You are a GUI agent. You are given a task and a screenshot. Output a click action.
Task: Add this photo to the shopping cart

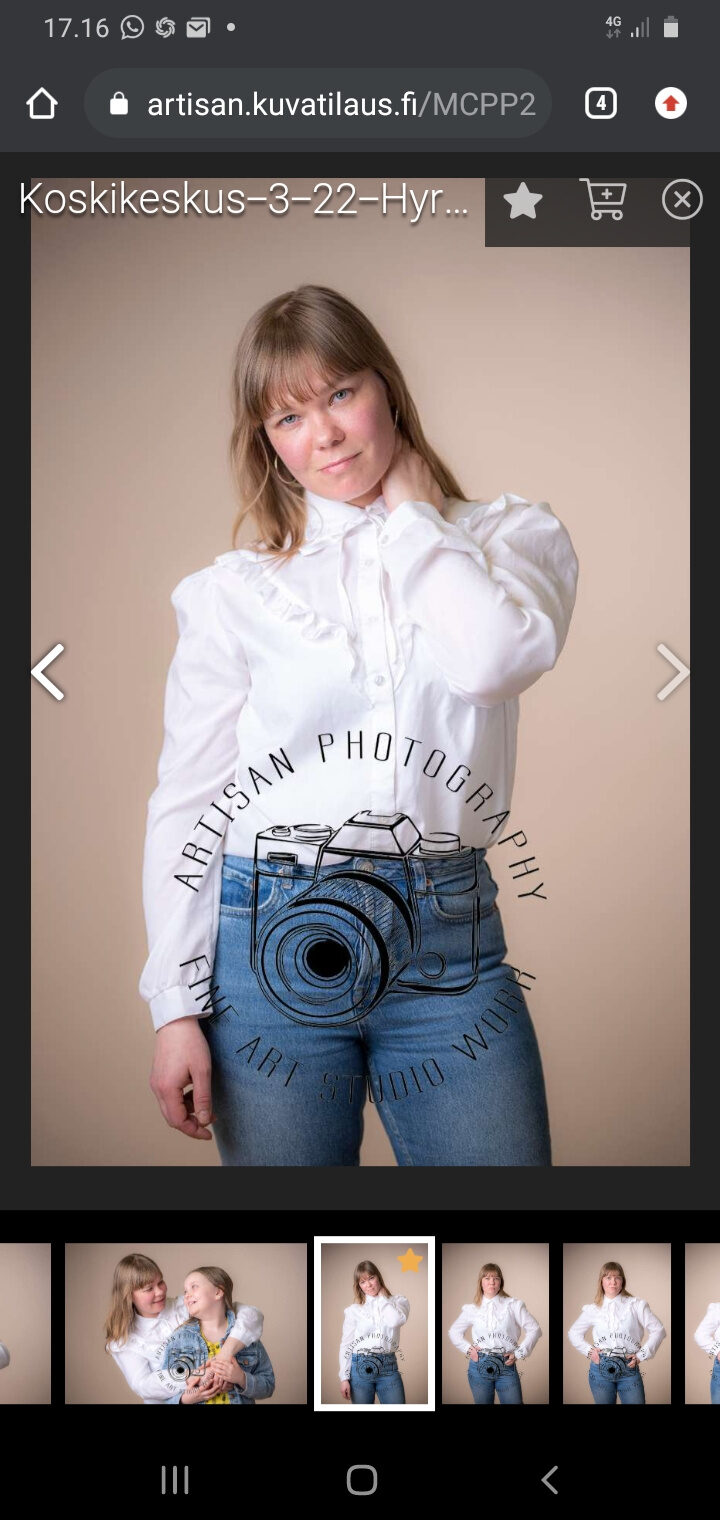point(603,200)
